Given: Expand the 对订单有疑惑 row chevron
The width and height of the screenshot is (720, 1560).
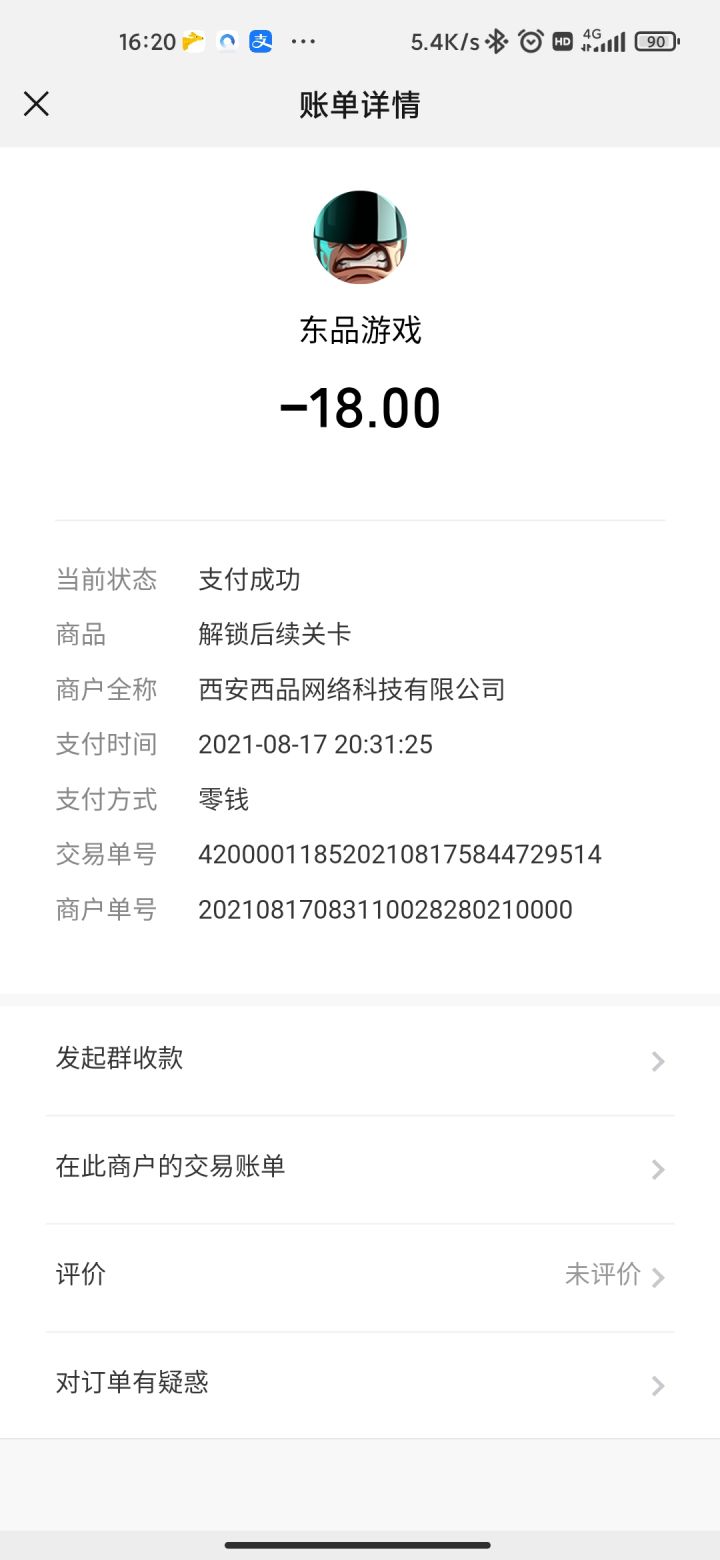Looking at the screenshot, I should click(658, 1386).
